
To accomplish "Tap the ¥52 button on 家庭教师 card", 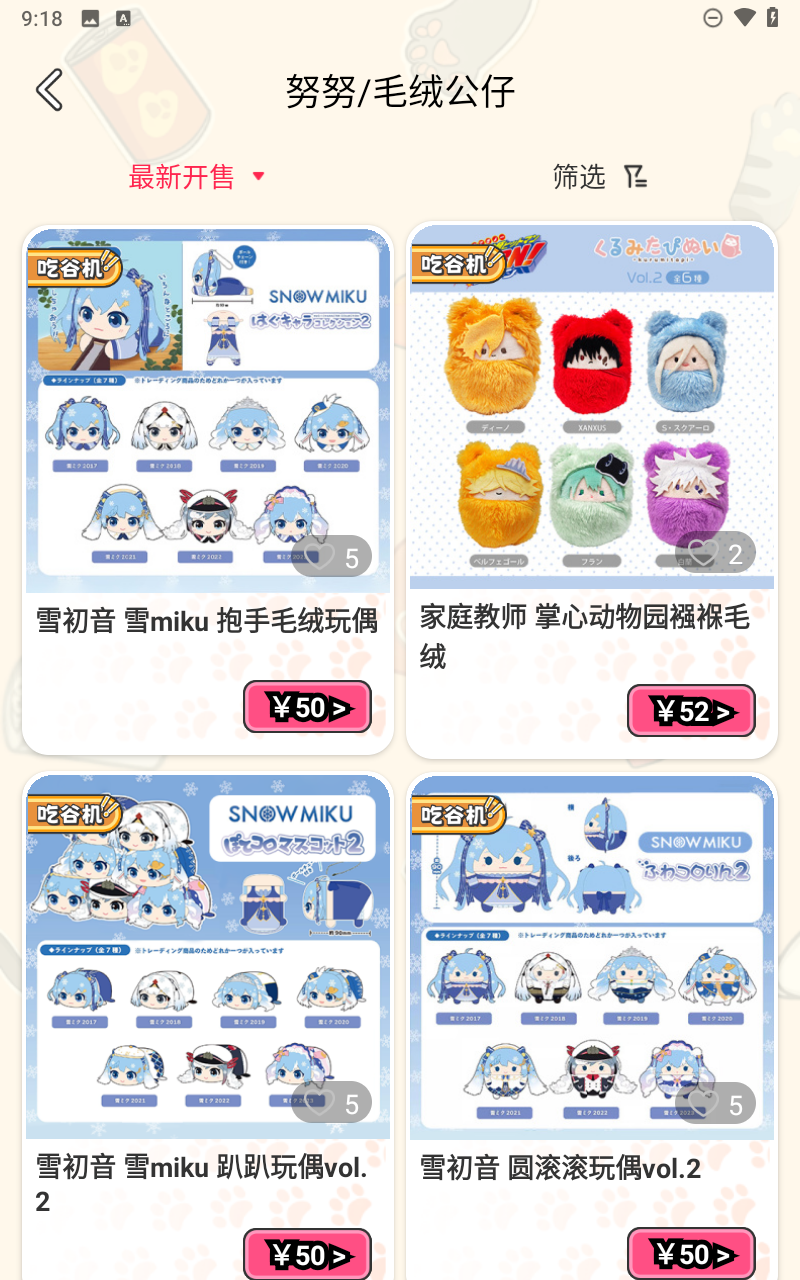I will tap(691, 711).
